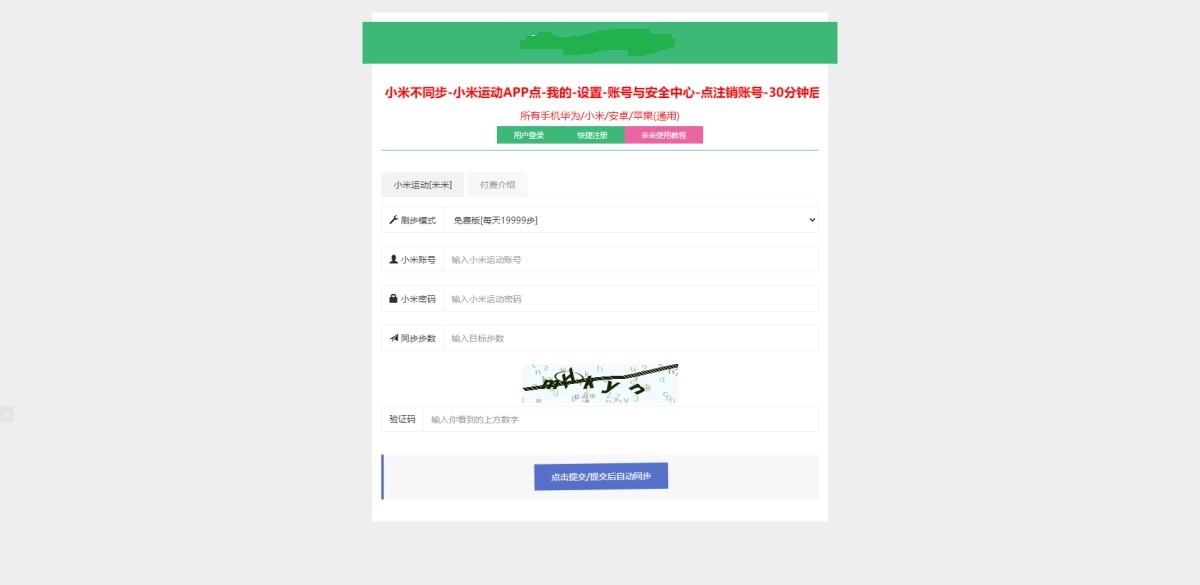Open the 用户登录 login button

pyautogui.click(x=528, y=135)
